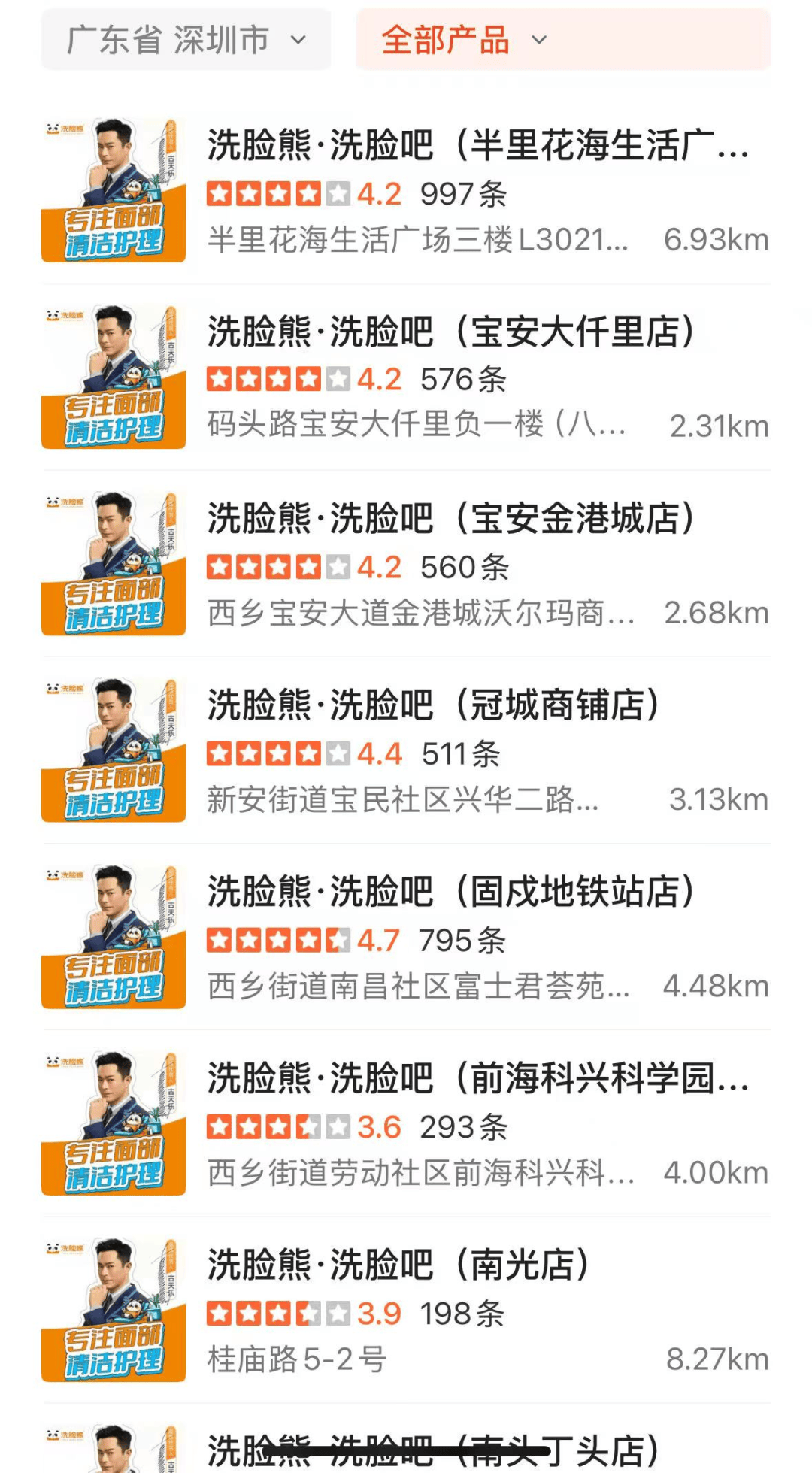812x1473 pixels.
Task: Tap the 南头丁头店 store logo
Action: point(113,1451)
